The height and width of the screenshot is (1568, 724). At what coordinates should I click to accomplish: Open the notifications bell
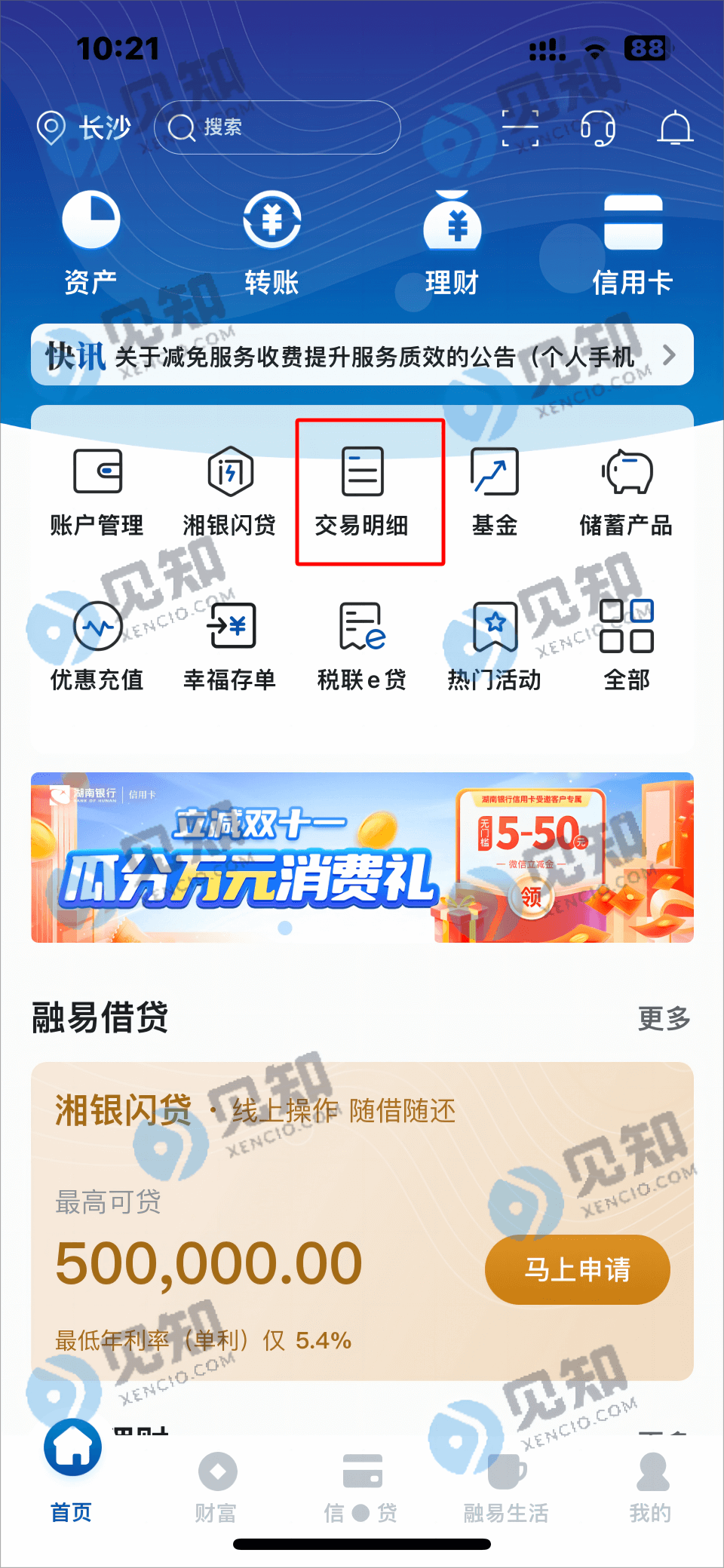click(x=675, y=127)
